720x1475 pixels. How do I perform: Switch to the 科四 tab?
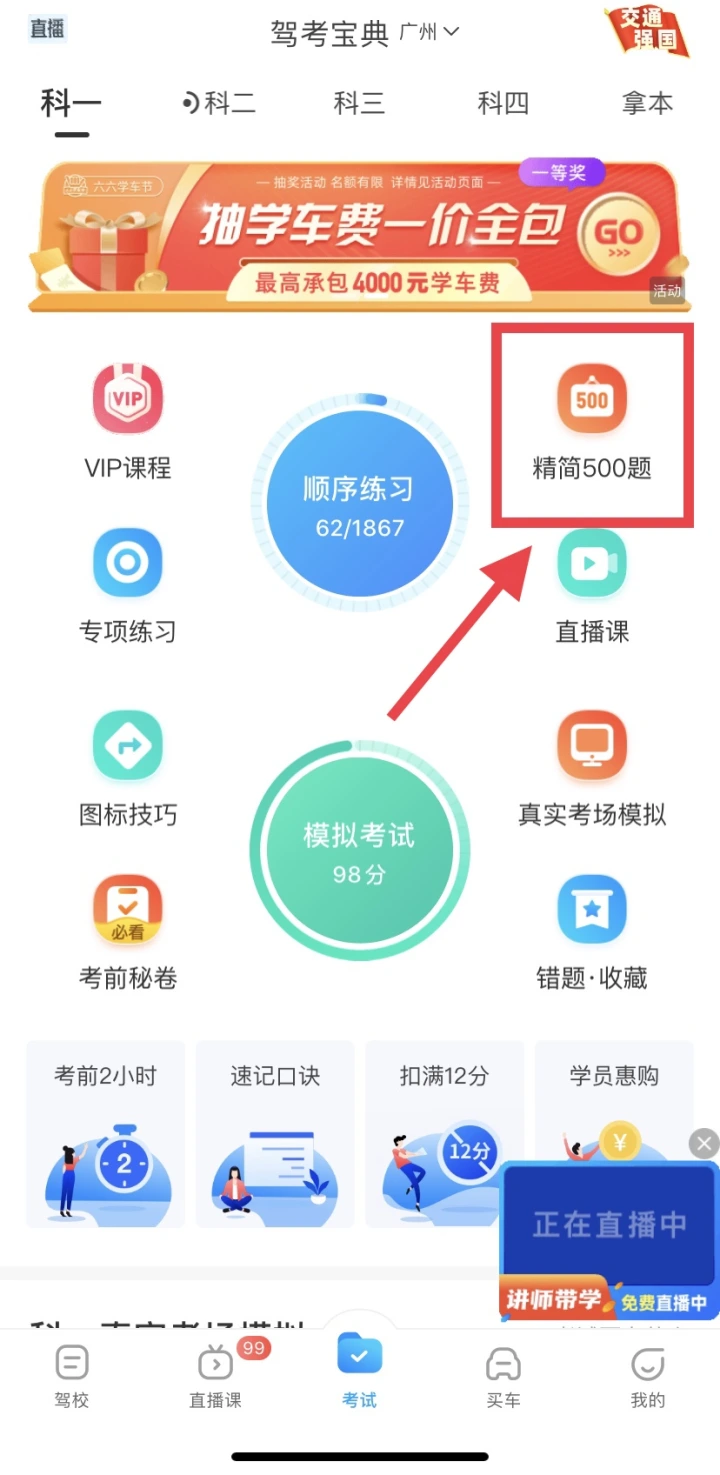coord(503,103)
